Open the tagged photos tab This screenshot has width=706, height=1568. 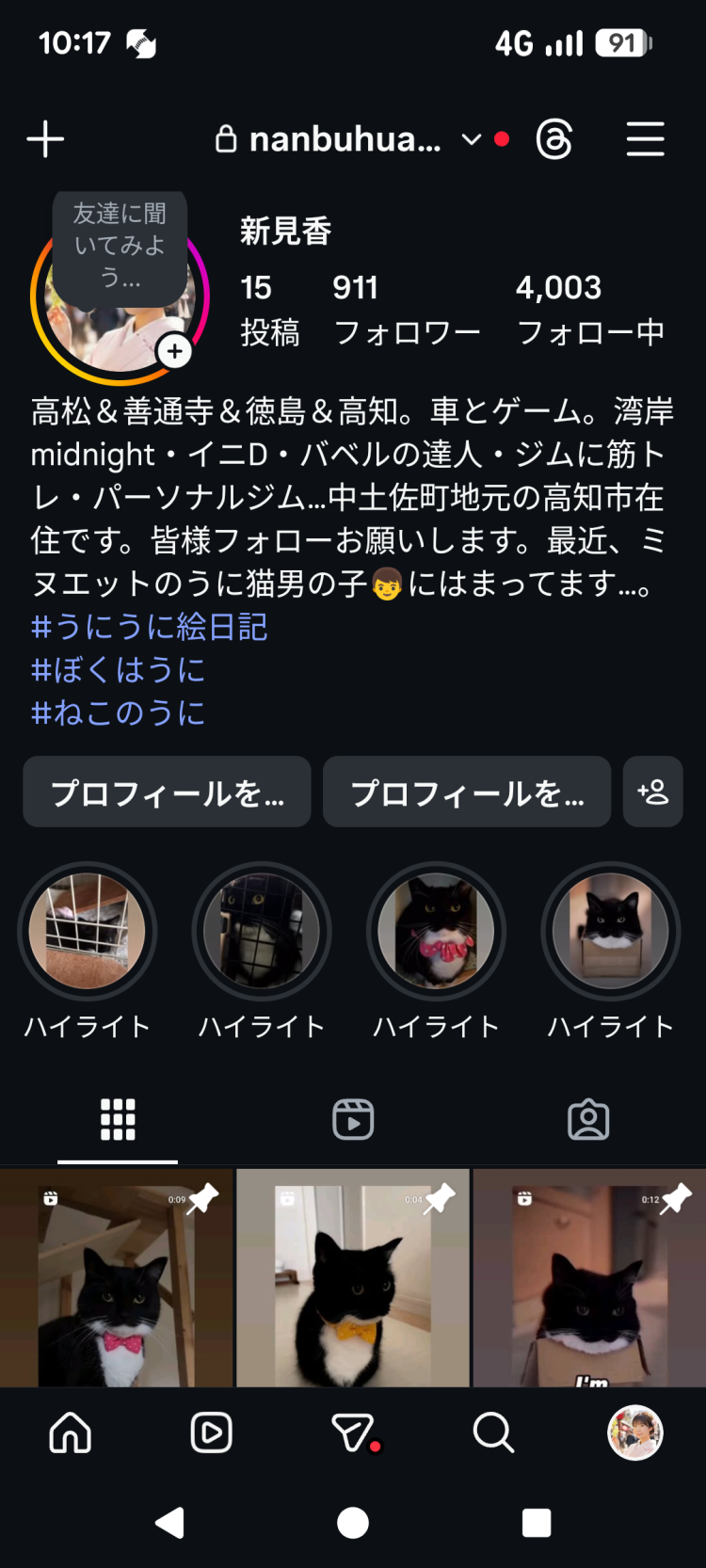(588, 1119)
